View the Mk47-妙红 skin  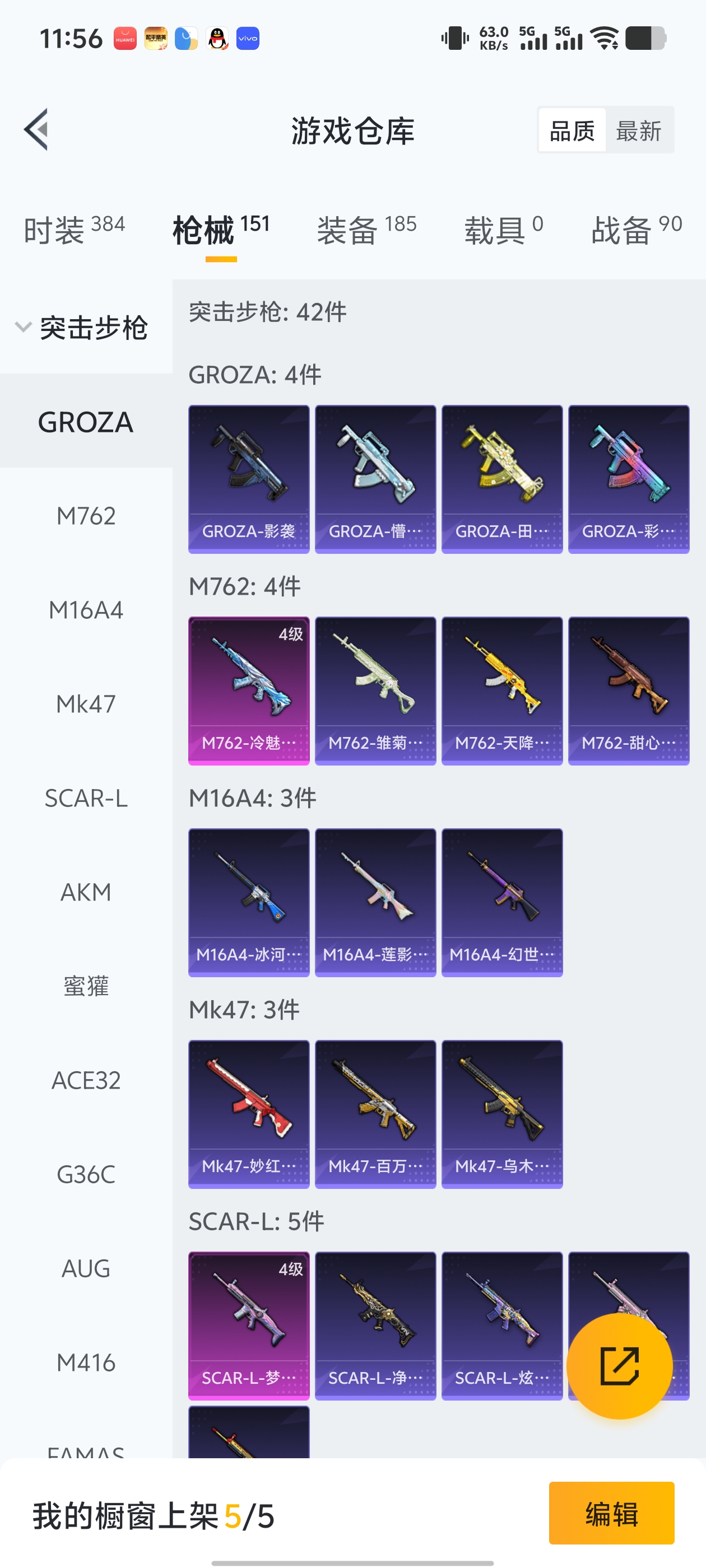tap(249, 1114)
